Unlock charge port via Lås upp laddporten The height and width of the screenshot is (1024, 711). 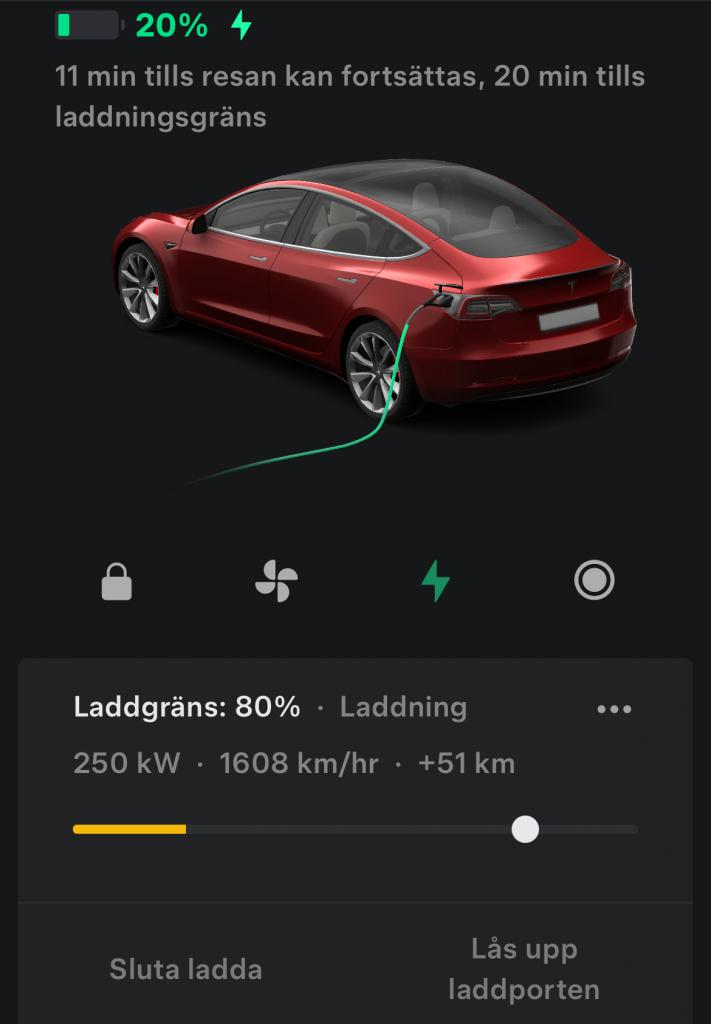click(524, 969)
